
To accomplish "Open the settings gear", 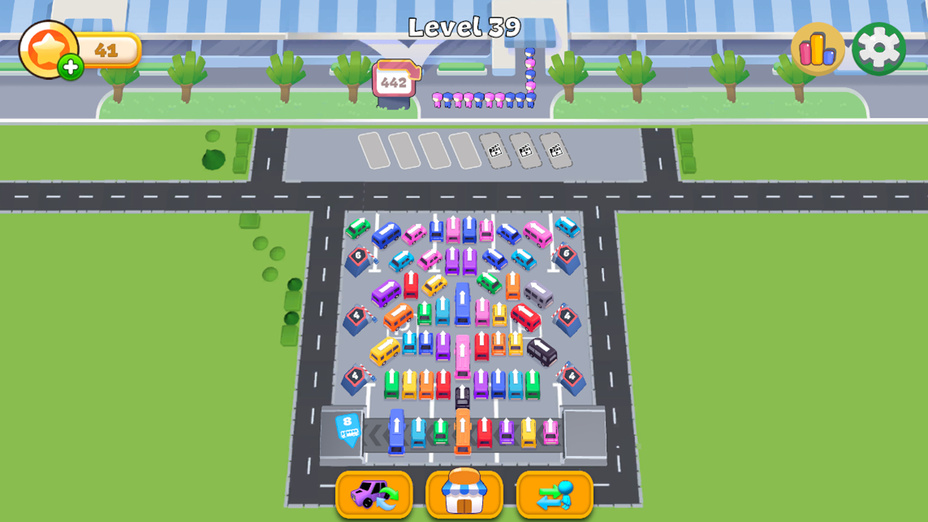I will click(x=878, y=49).
